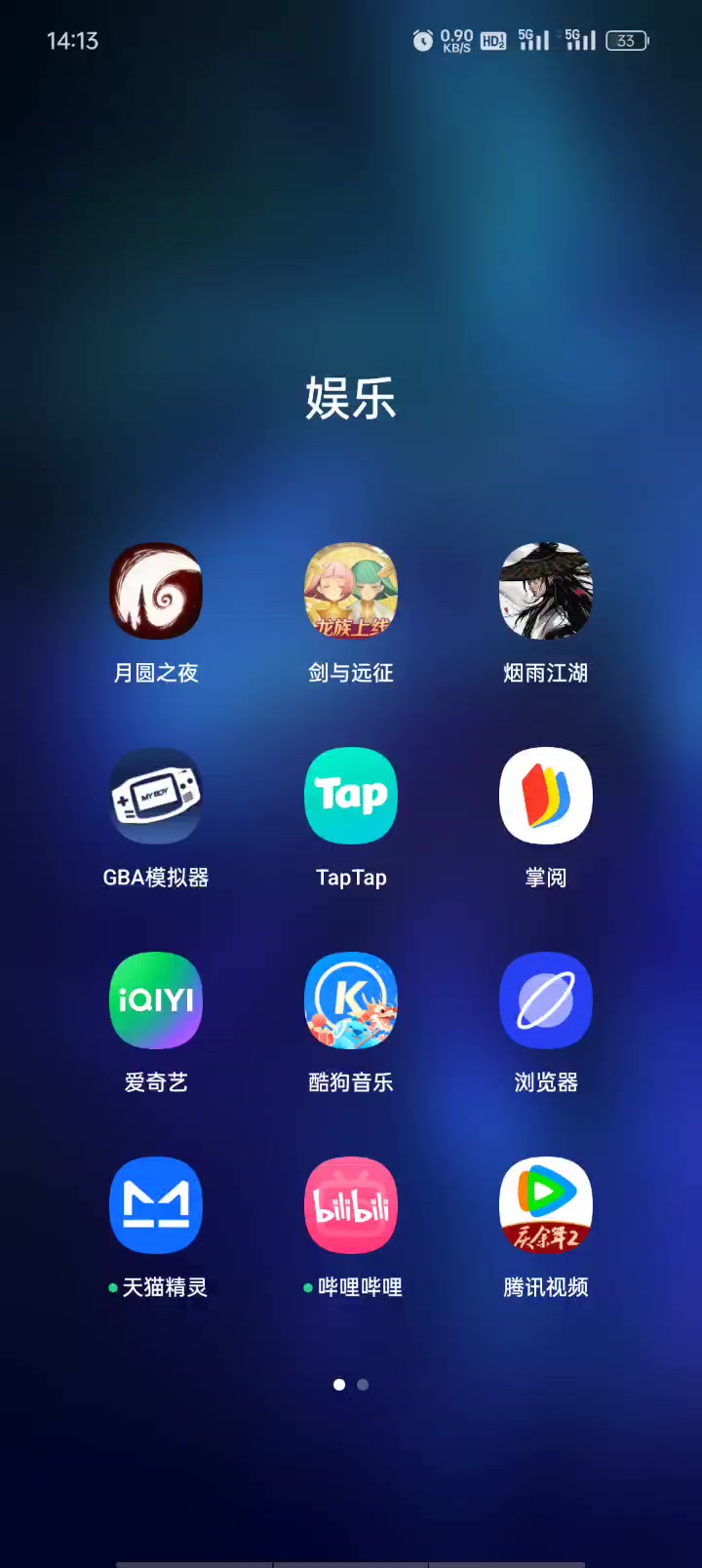Launch 哔哩哔哩 app
Viewport: 702px width, 1568px height.
pos(351,1205)
